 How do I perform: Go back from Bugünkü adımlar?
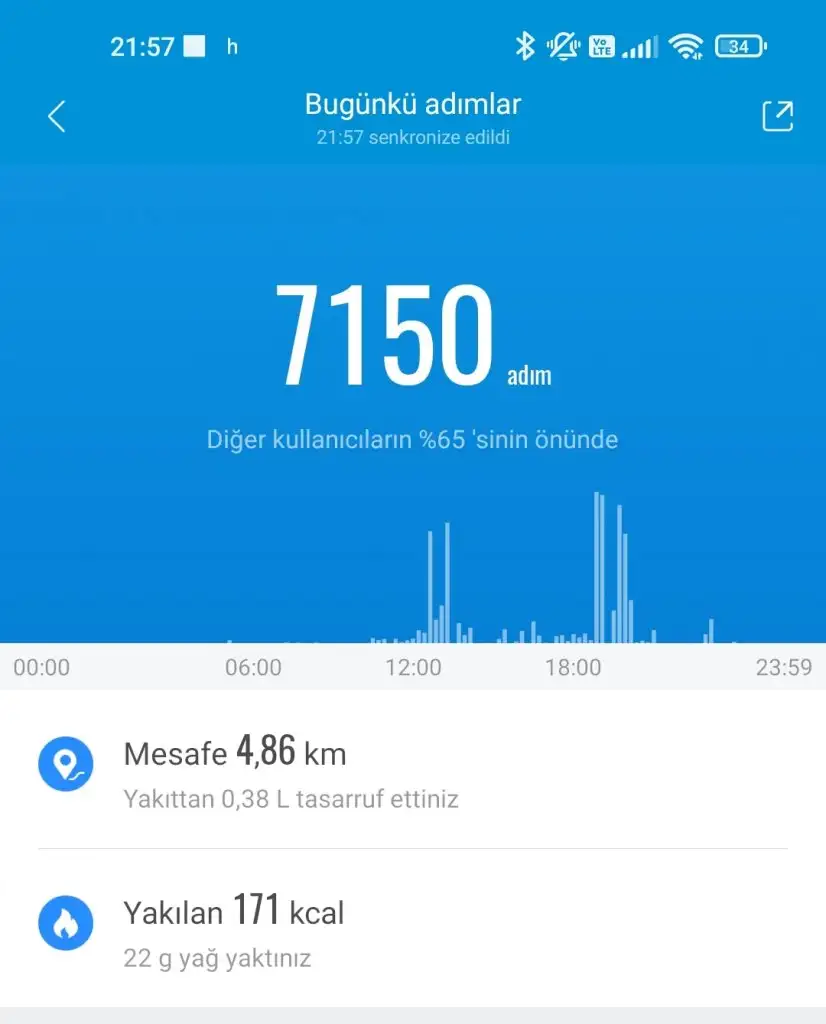[x=57, y=116]
